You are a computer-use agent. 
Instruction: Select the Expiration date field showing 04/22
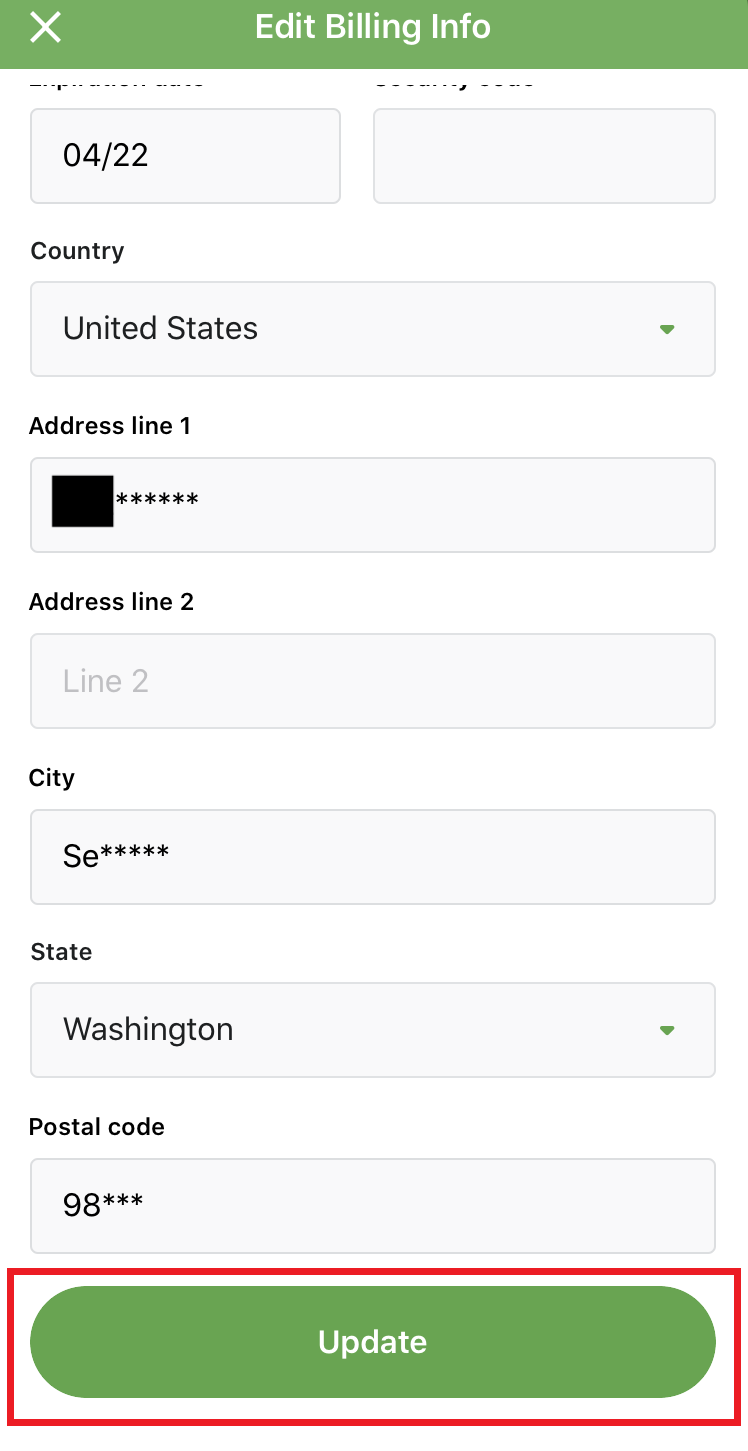pyautogui.click(x=185, y=155)
